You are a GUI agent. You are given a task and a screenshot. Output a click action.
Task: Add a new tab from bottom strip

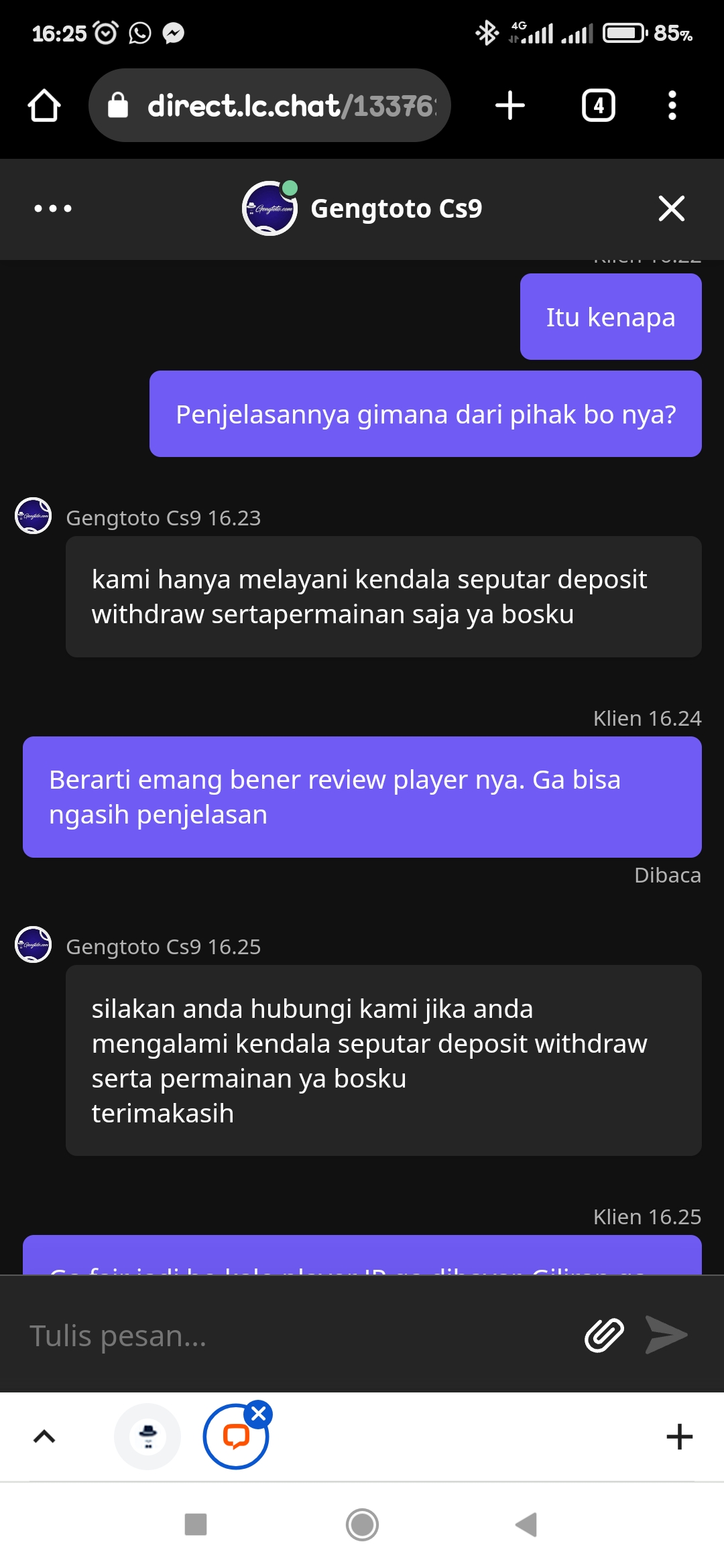(679, 1437)
